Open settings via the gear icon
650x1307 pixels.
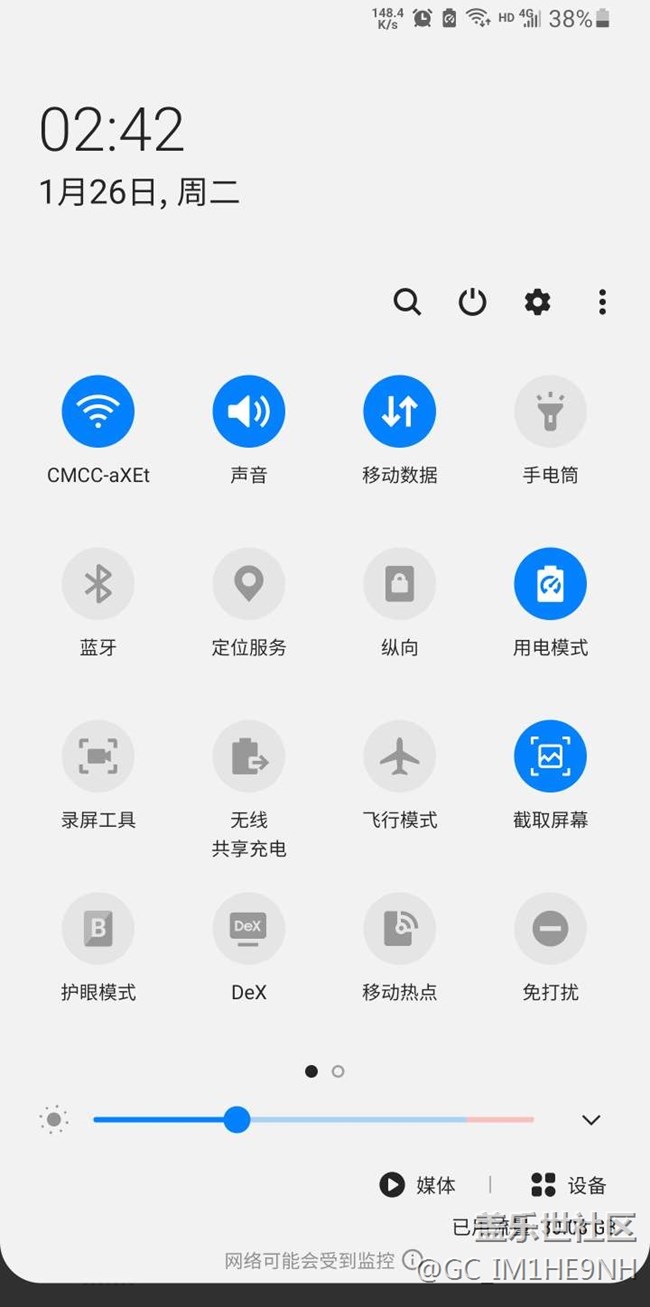(x=538, y=302)
